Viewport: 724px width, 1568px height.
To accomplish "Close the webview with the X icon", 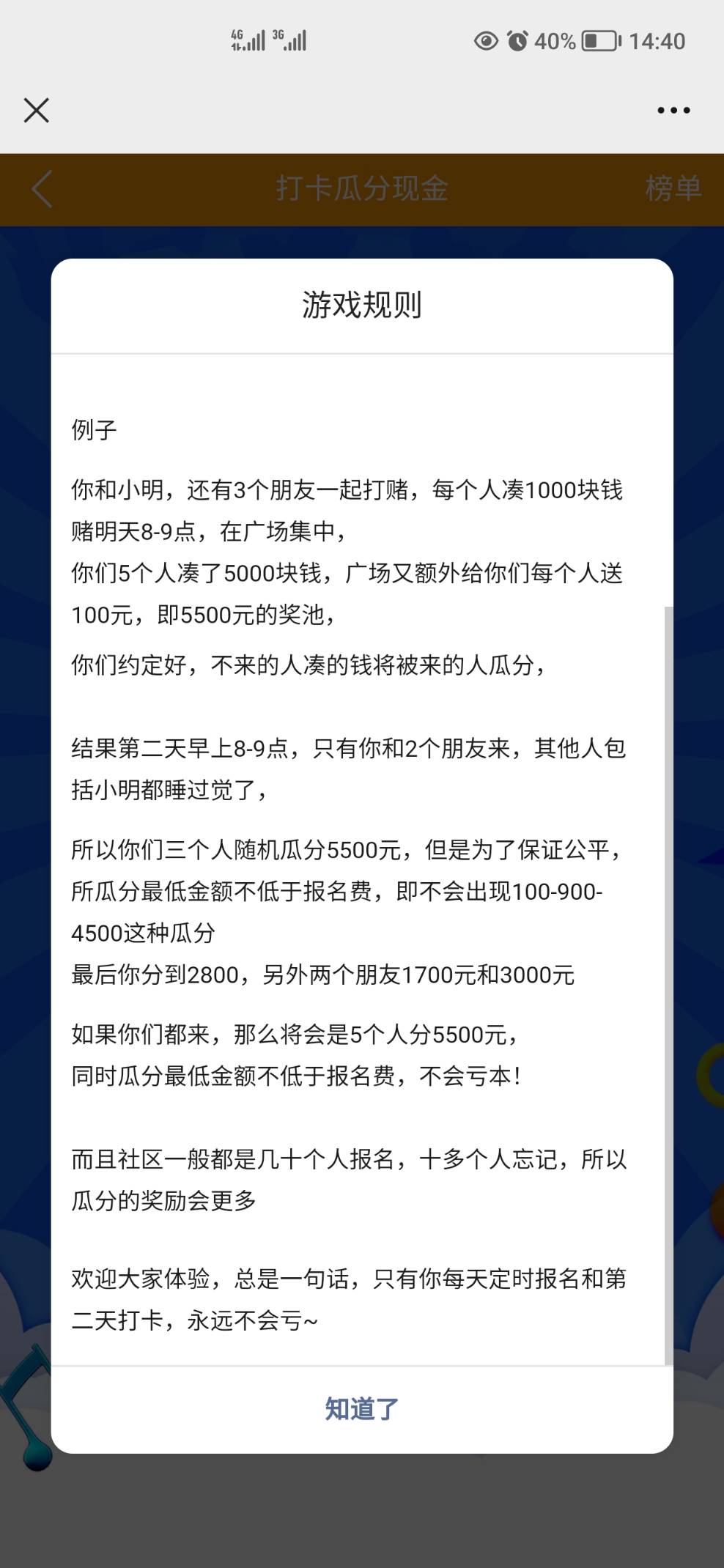I will [x=36, y=111].
